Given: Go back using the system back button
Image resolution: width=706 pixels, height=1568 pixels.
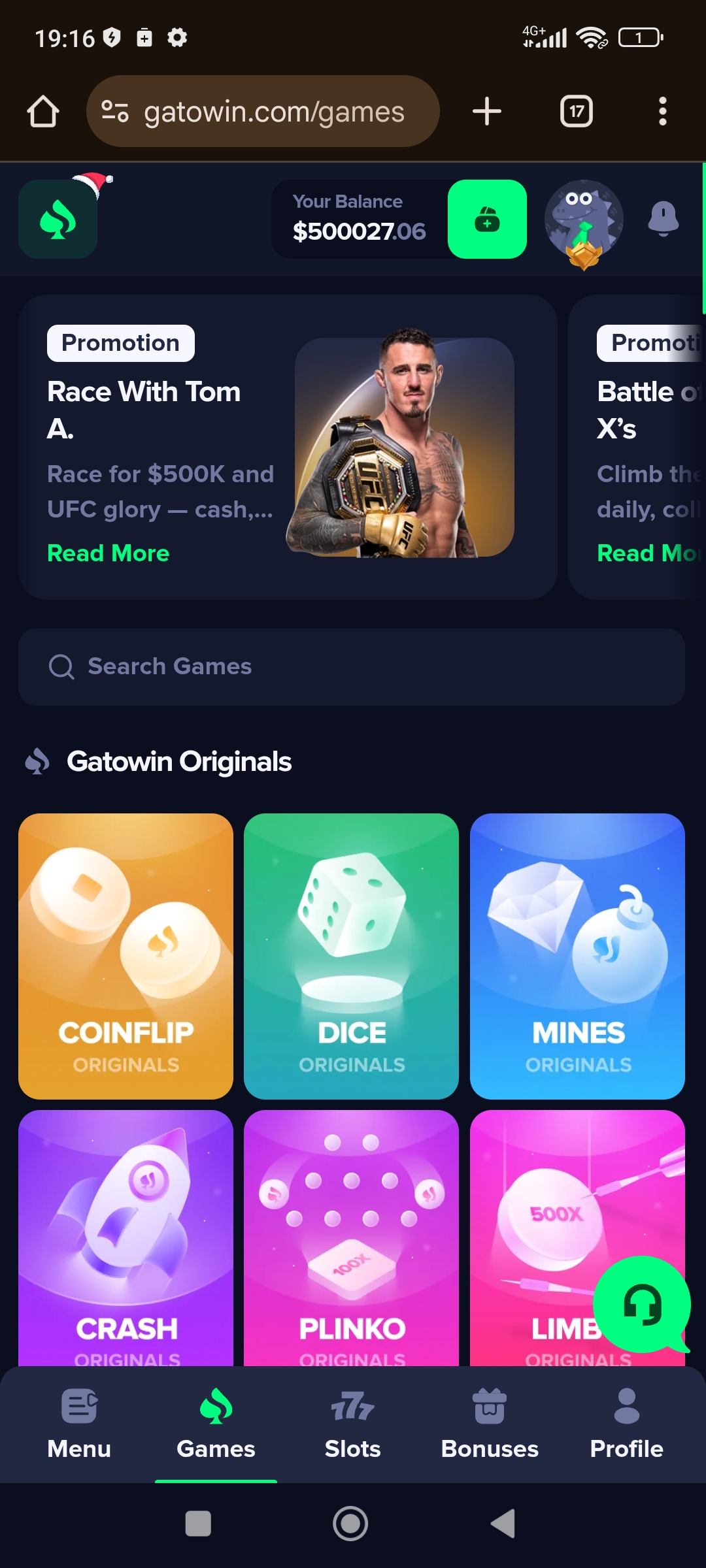Looking at the screenshot, I should (x=503, y=1524).
